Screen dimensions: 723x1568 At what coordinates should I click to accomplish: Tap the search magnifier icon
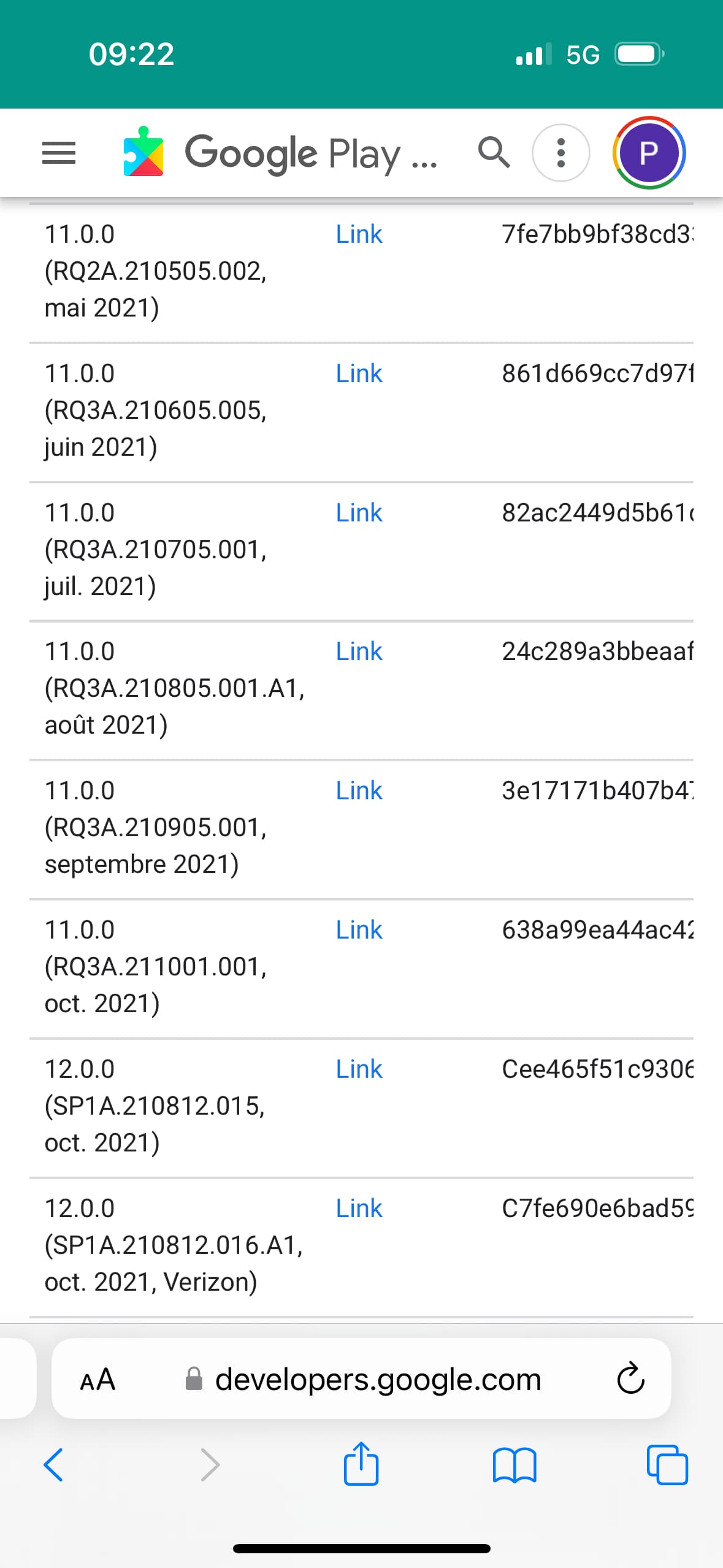click(494, 152)
